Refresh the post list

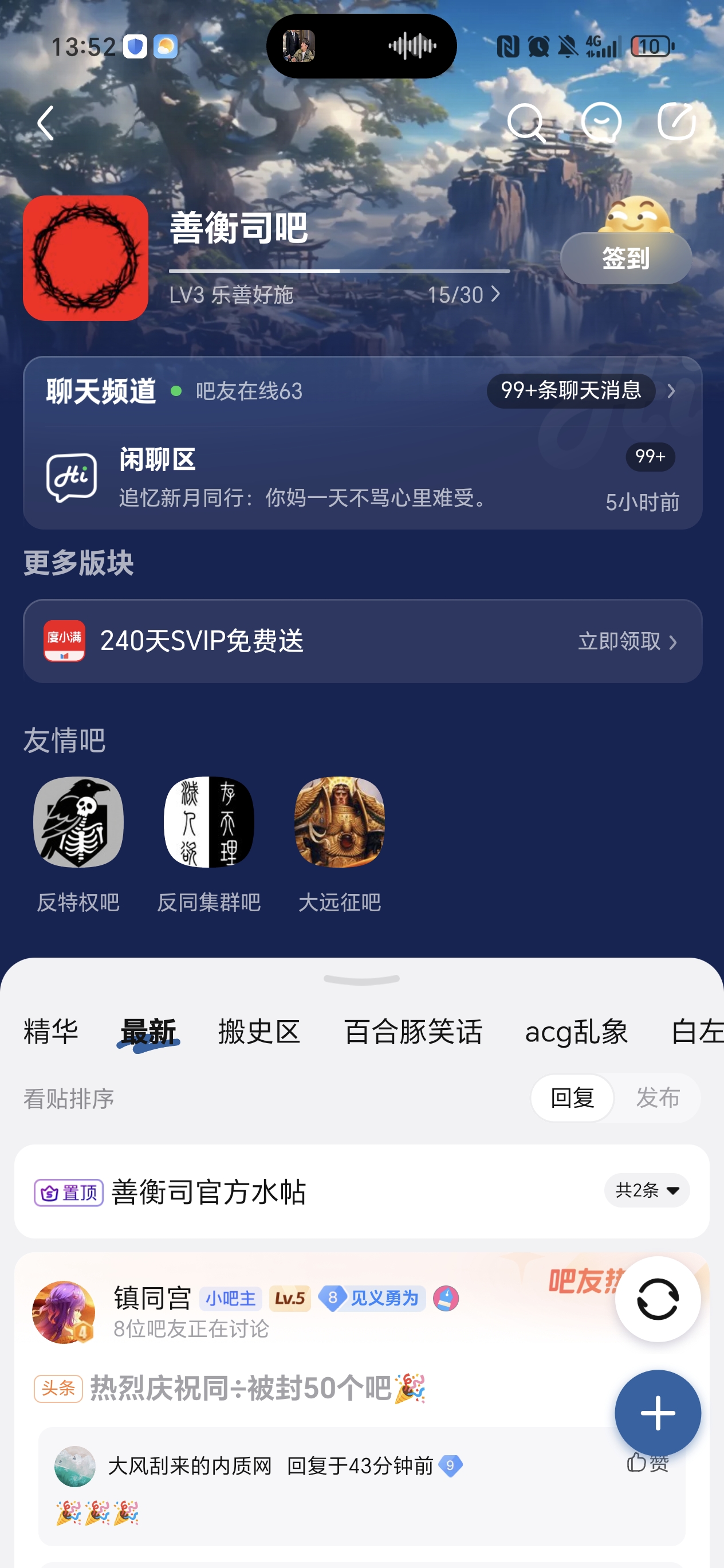pyautogui.click(x=657, y=1299)
